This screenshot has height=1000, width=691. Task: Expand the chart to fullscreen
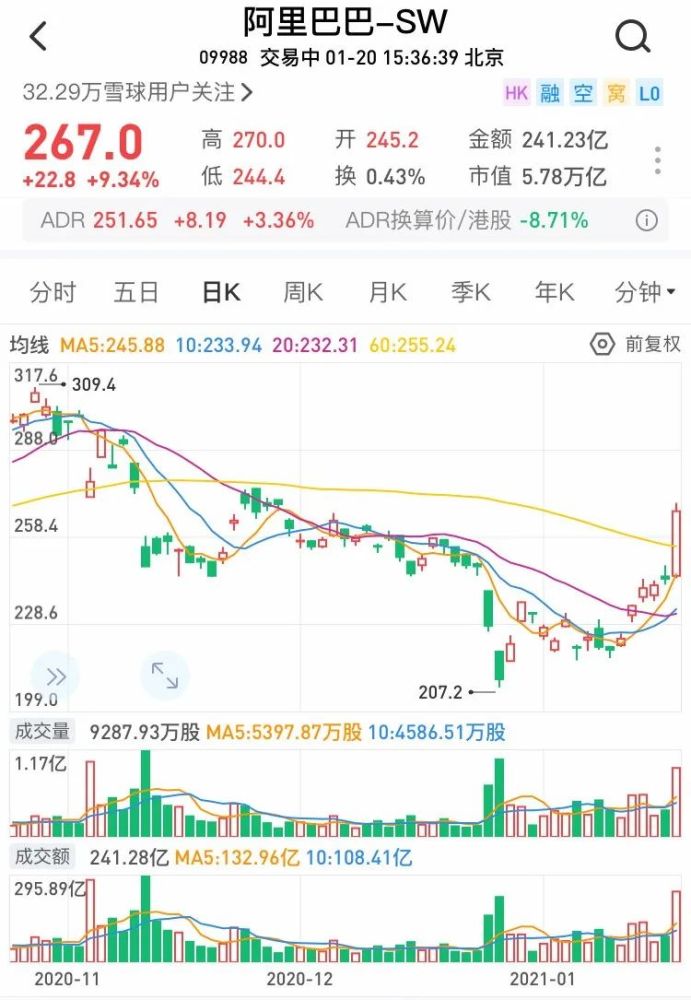click(x=164, y=675)
